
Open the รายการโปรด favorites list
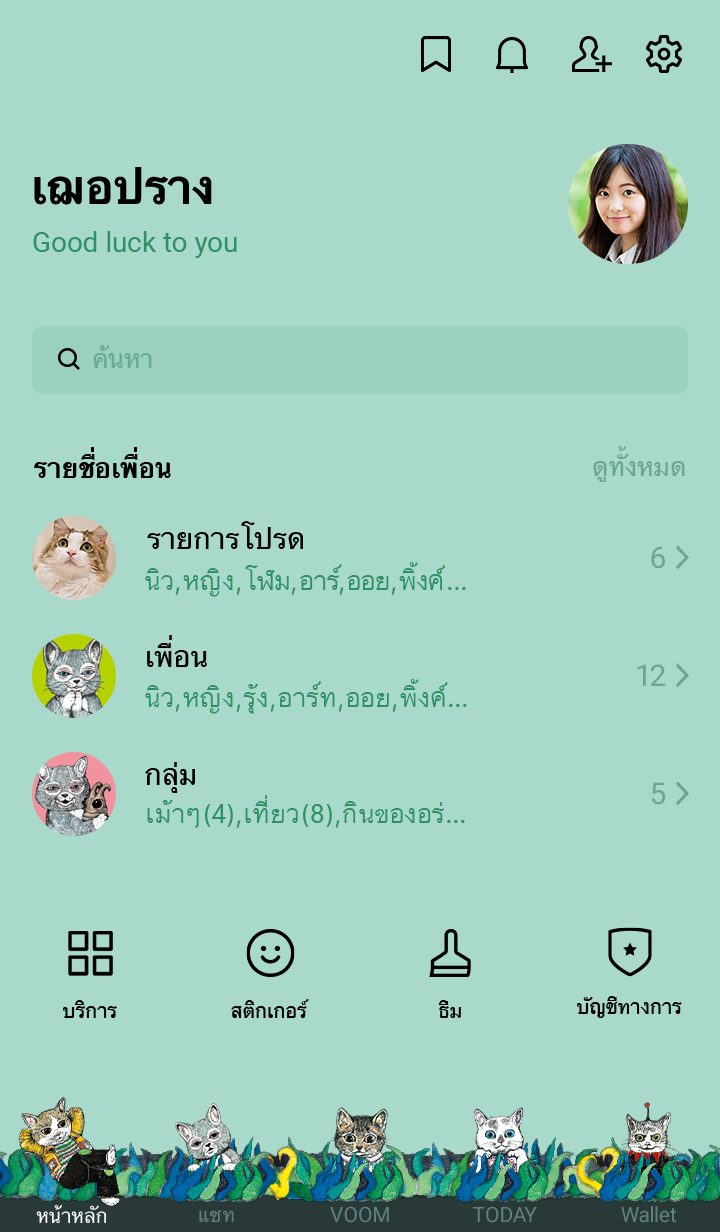click(360, 558)
